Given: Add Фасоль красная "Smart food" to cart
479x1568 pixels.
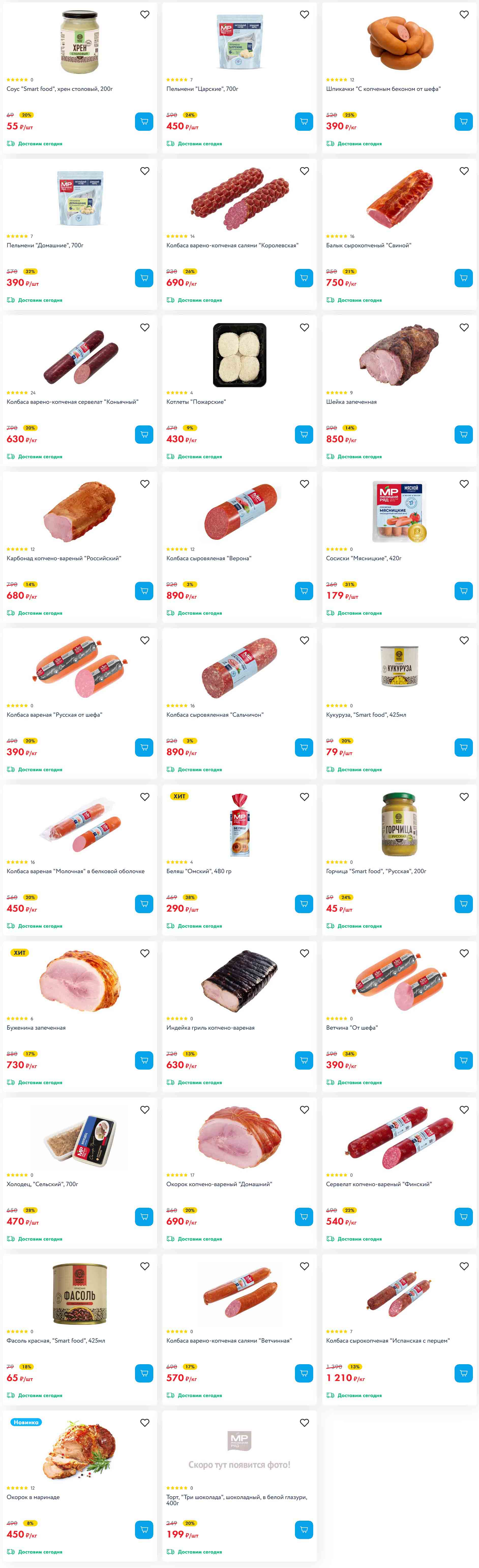Looking at the screenshot, I should (x=144, y=1373).
